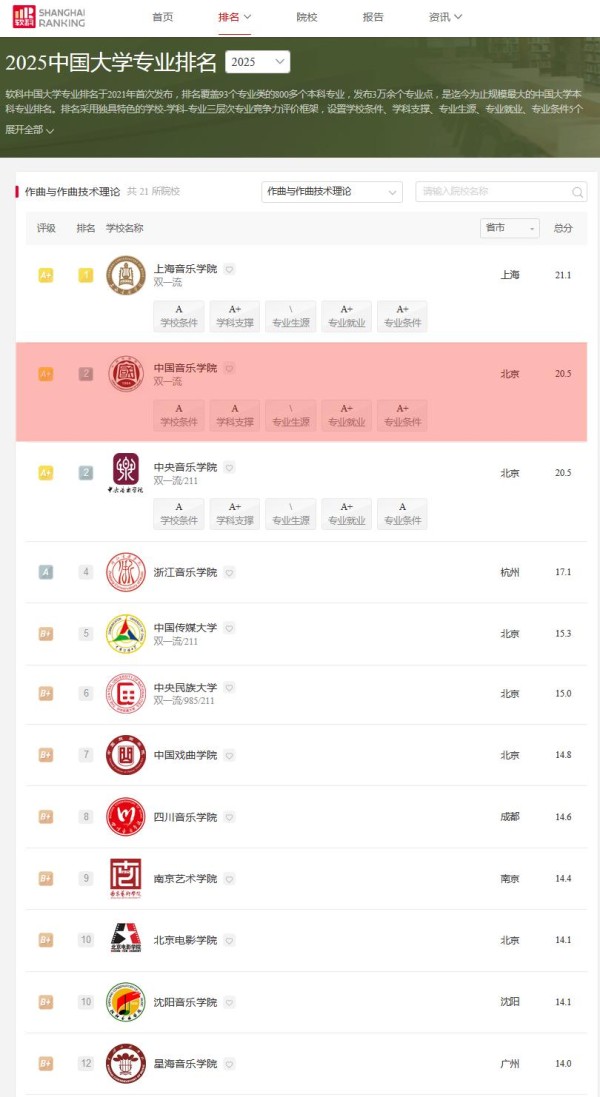Tap the 四川音乐学院 entry

(x=185, y=817)
